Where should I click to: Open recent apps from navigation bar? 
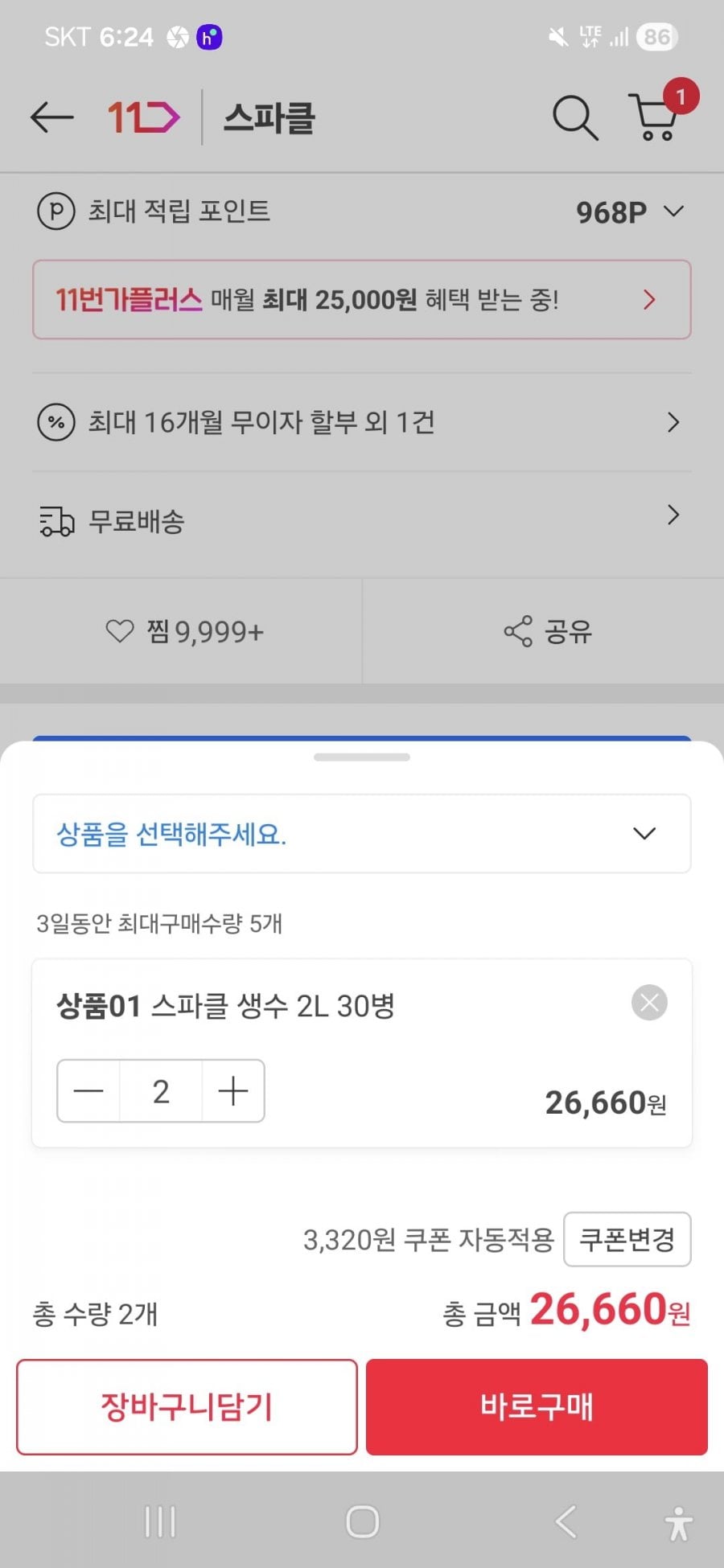pyautogui.click(x=159, y=1521)
